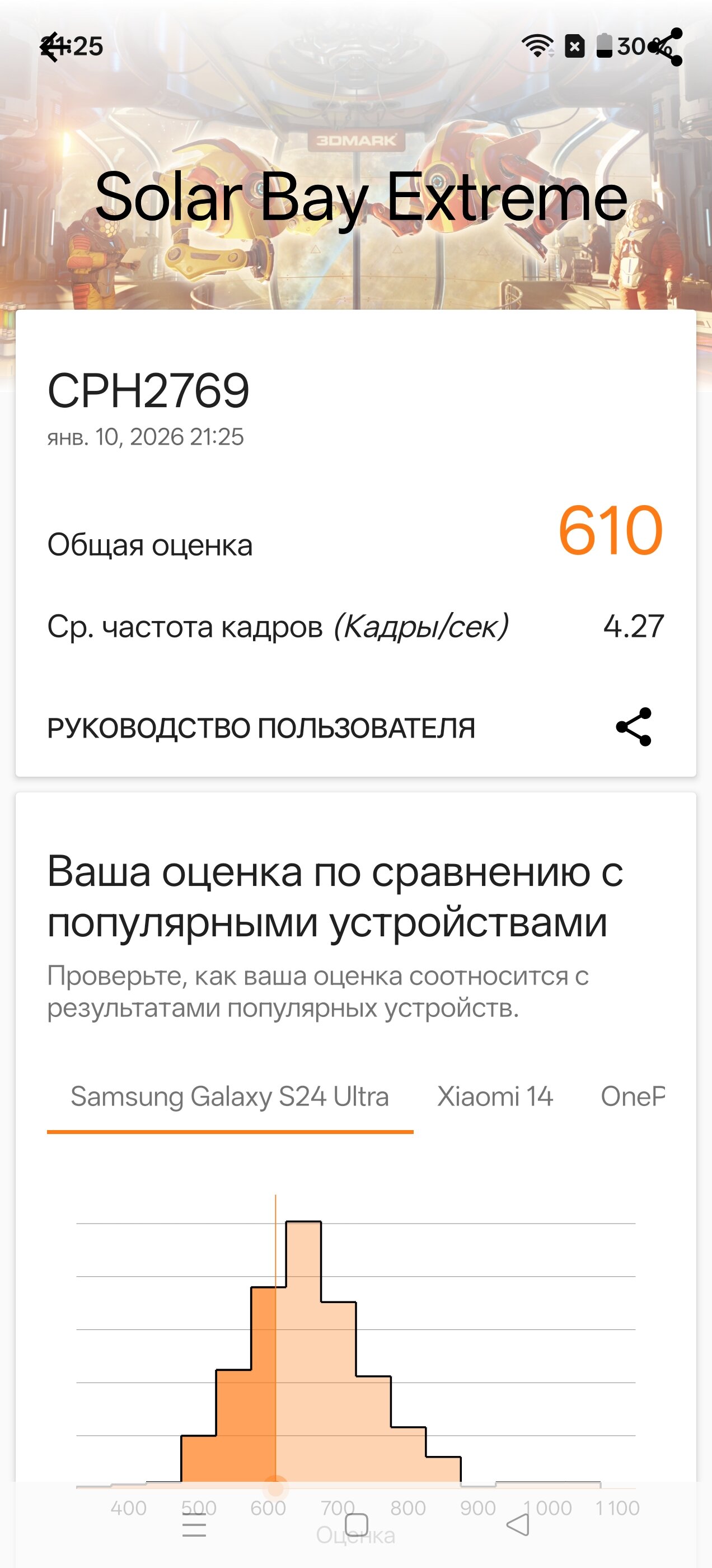Share the CPH2769 result card

[634, 727]
